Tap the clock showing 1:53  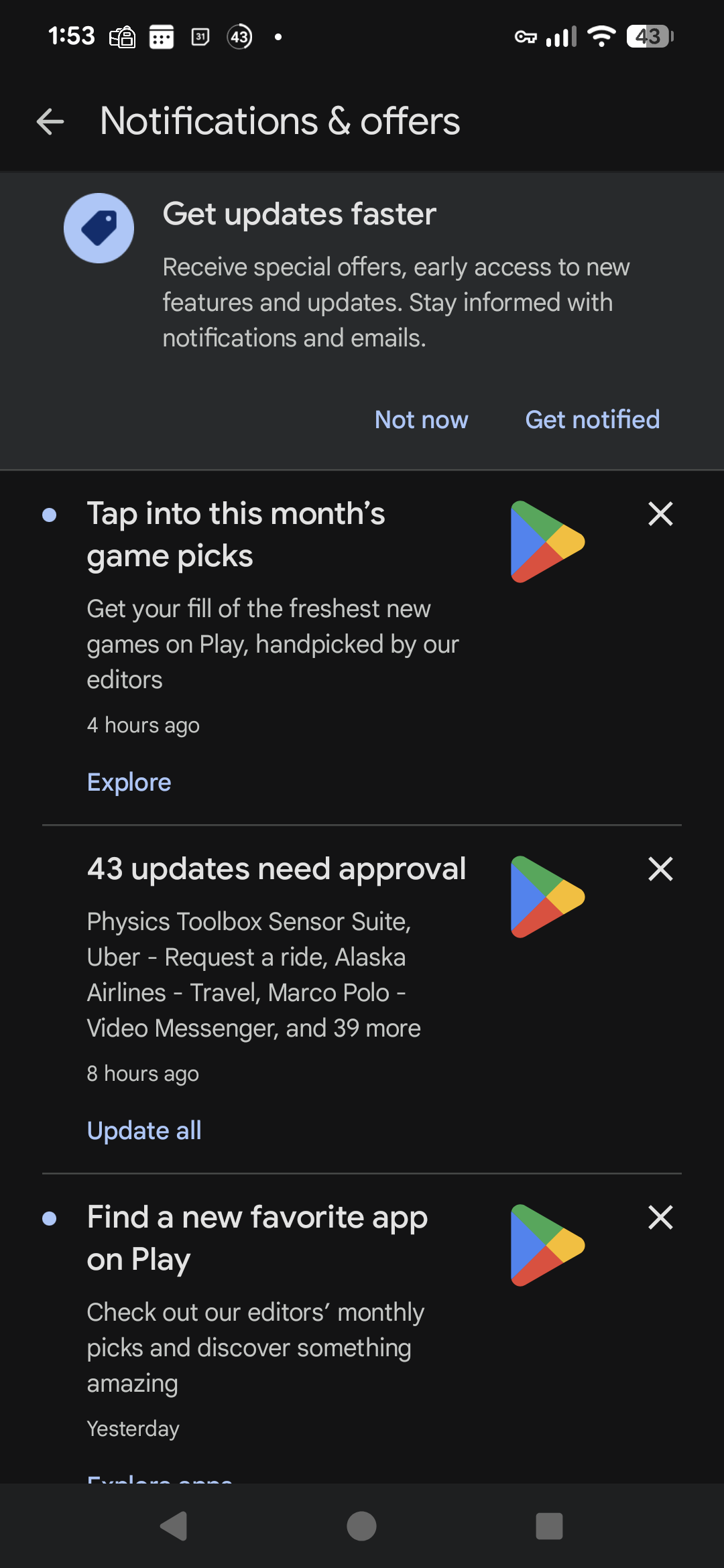(x=70, y=37)
